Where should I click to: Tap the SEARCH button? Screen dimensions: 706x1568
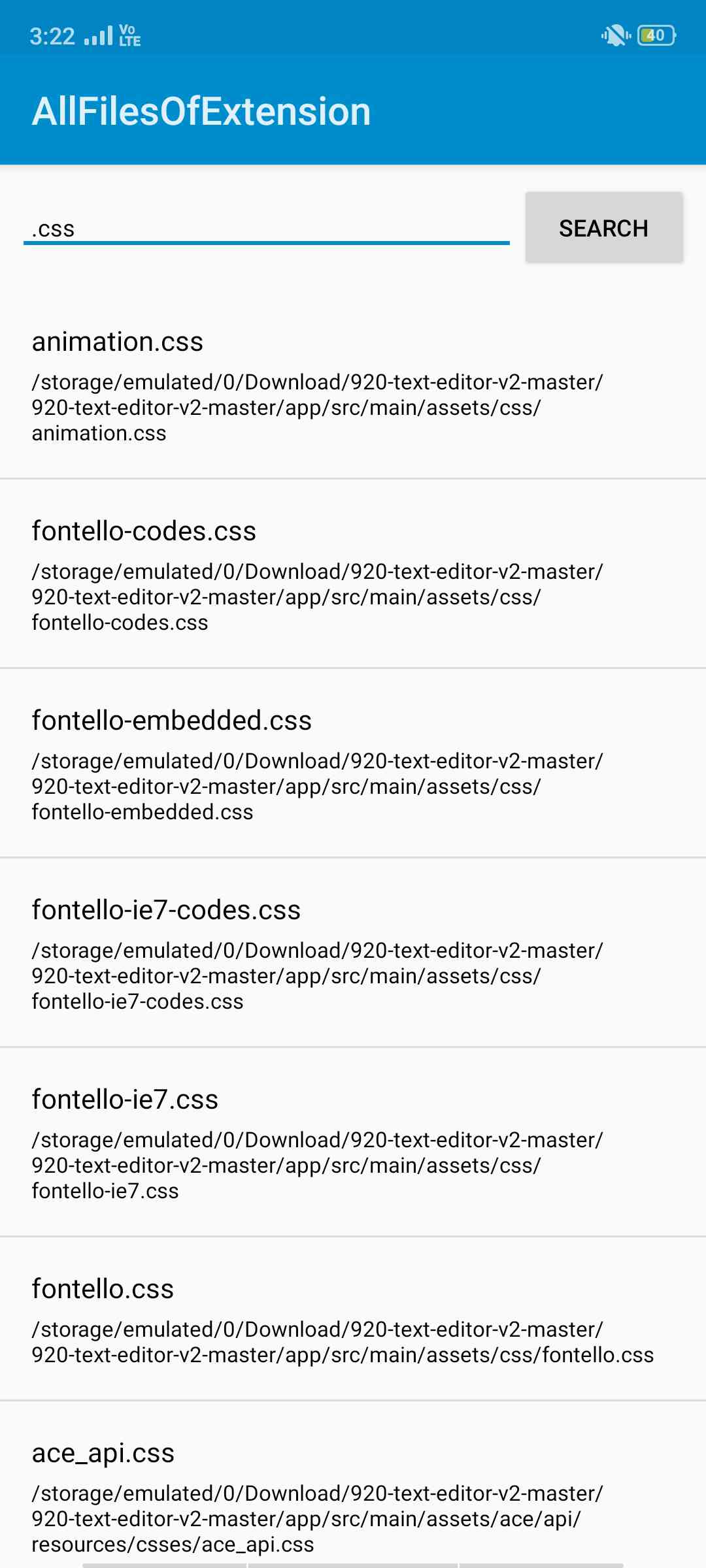pyautogui.click(x=604, y=228)
